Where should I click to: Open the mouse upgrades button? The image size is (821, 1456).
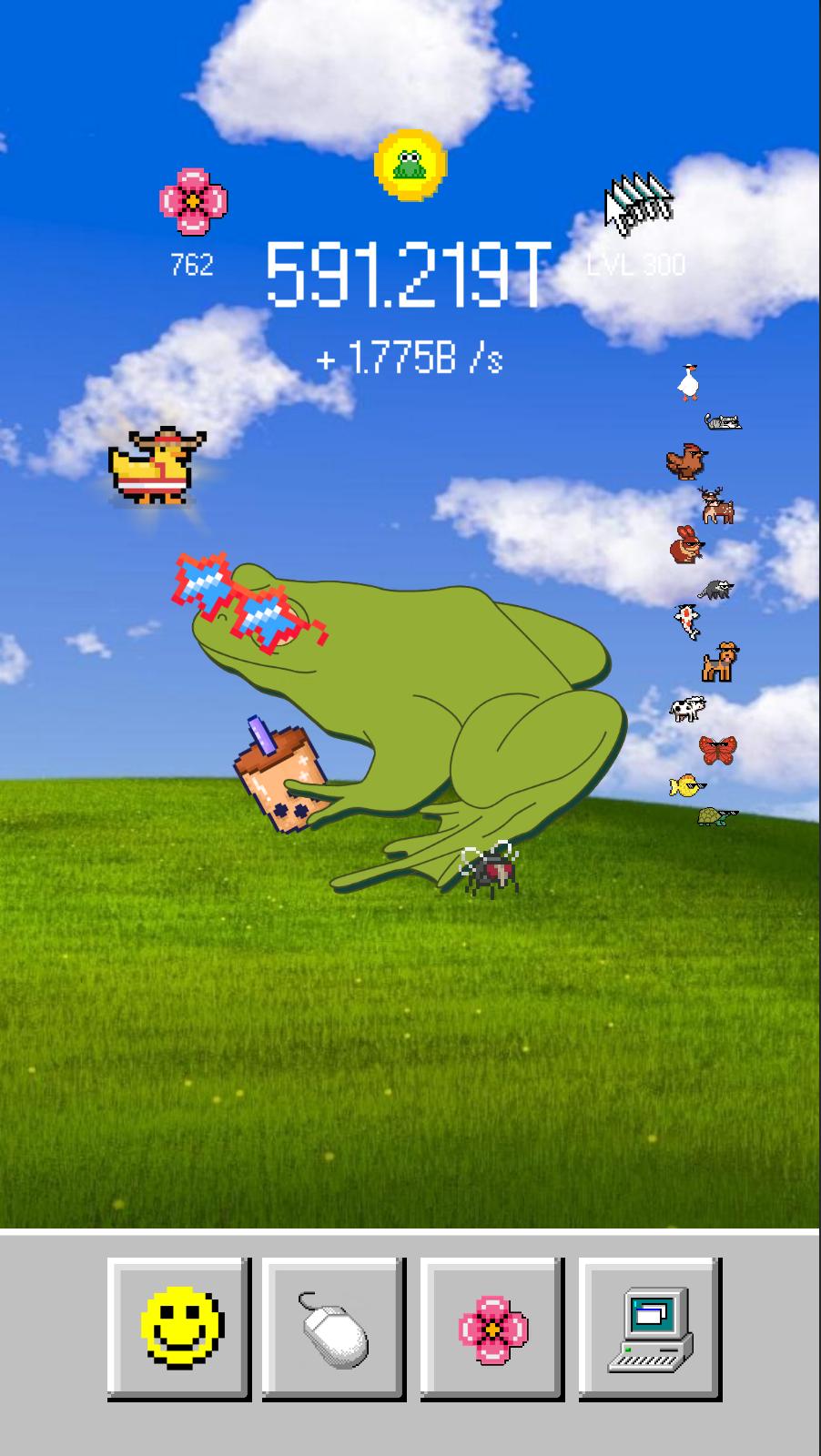334,1328
